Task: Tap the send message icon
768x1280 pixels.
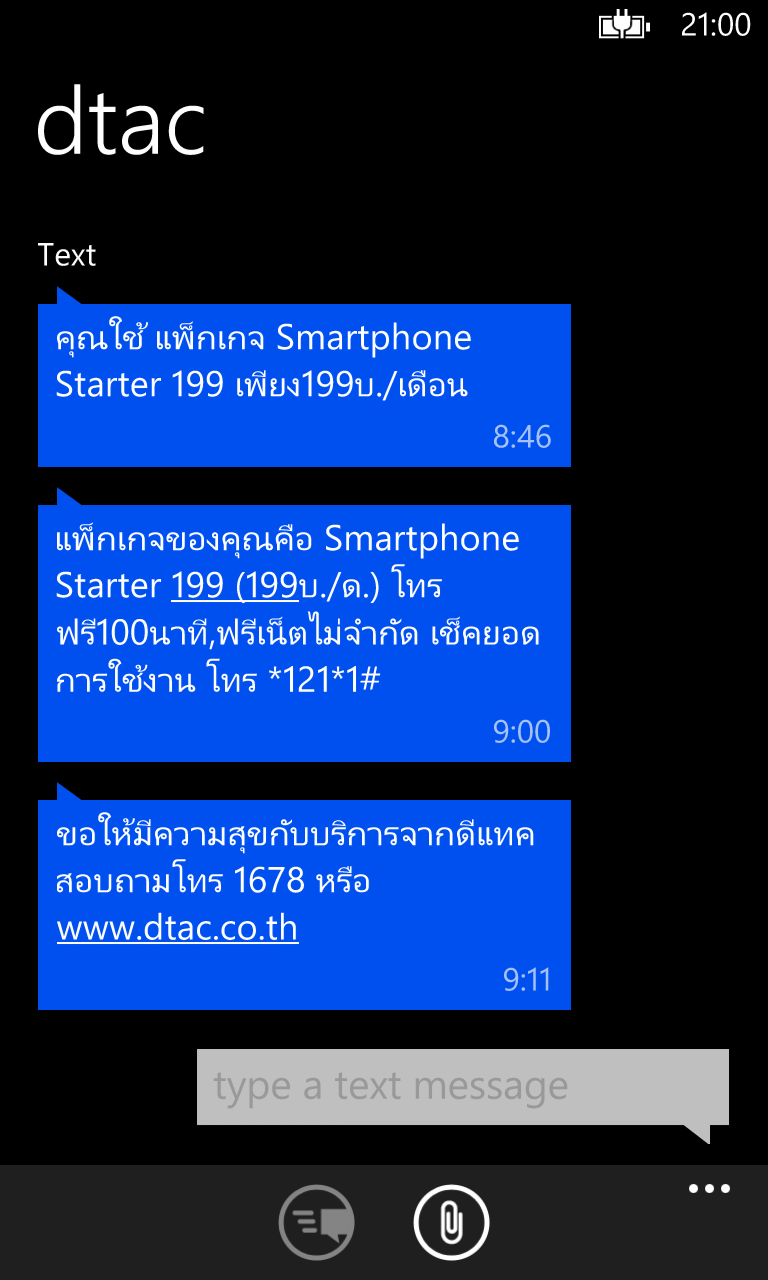Action: point(316,1221)
